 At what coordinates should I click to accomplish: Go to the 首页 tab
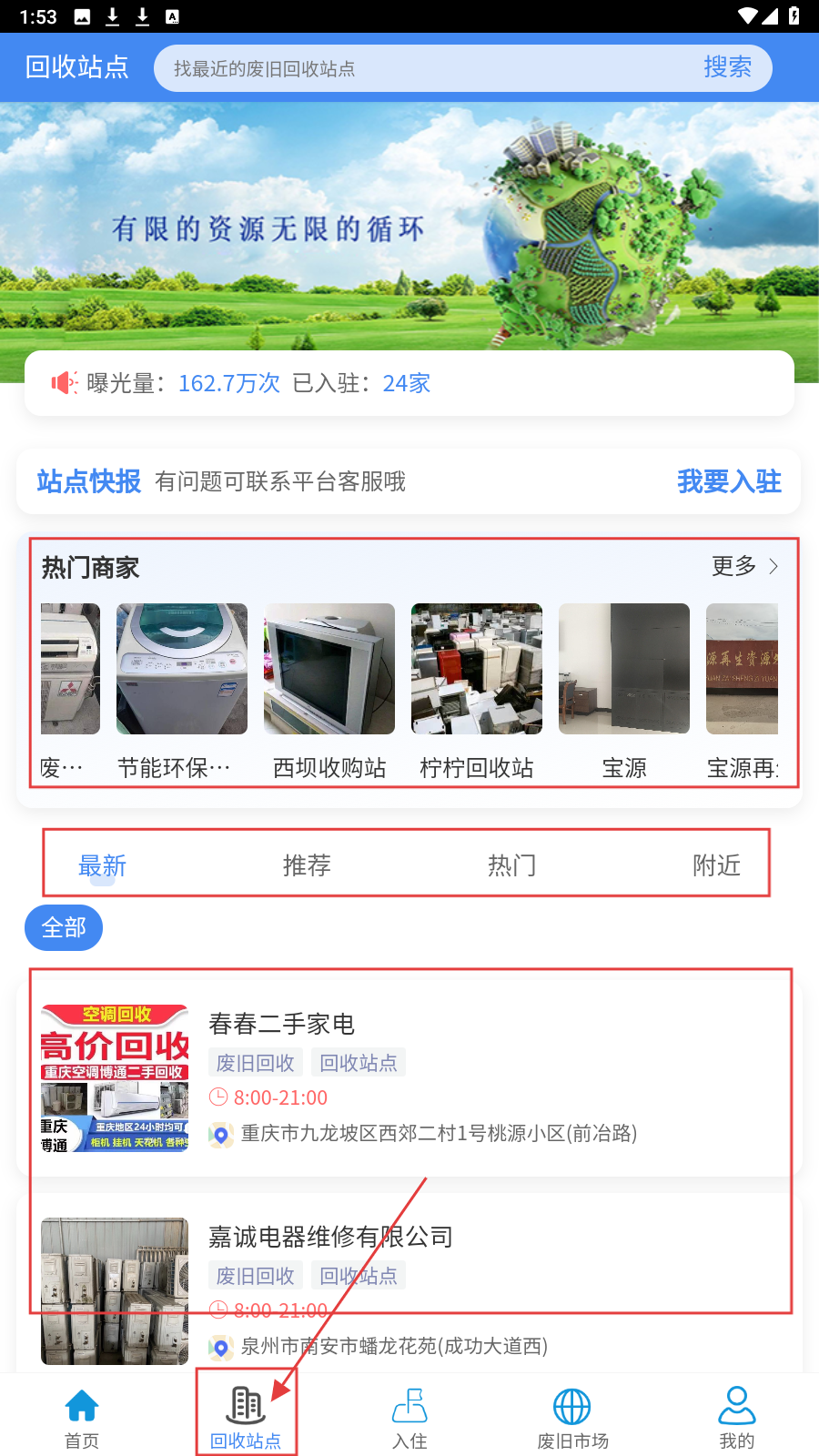82,1417
